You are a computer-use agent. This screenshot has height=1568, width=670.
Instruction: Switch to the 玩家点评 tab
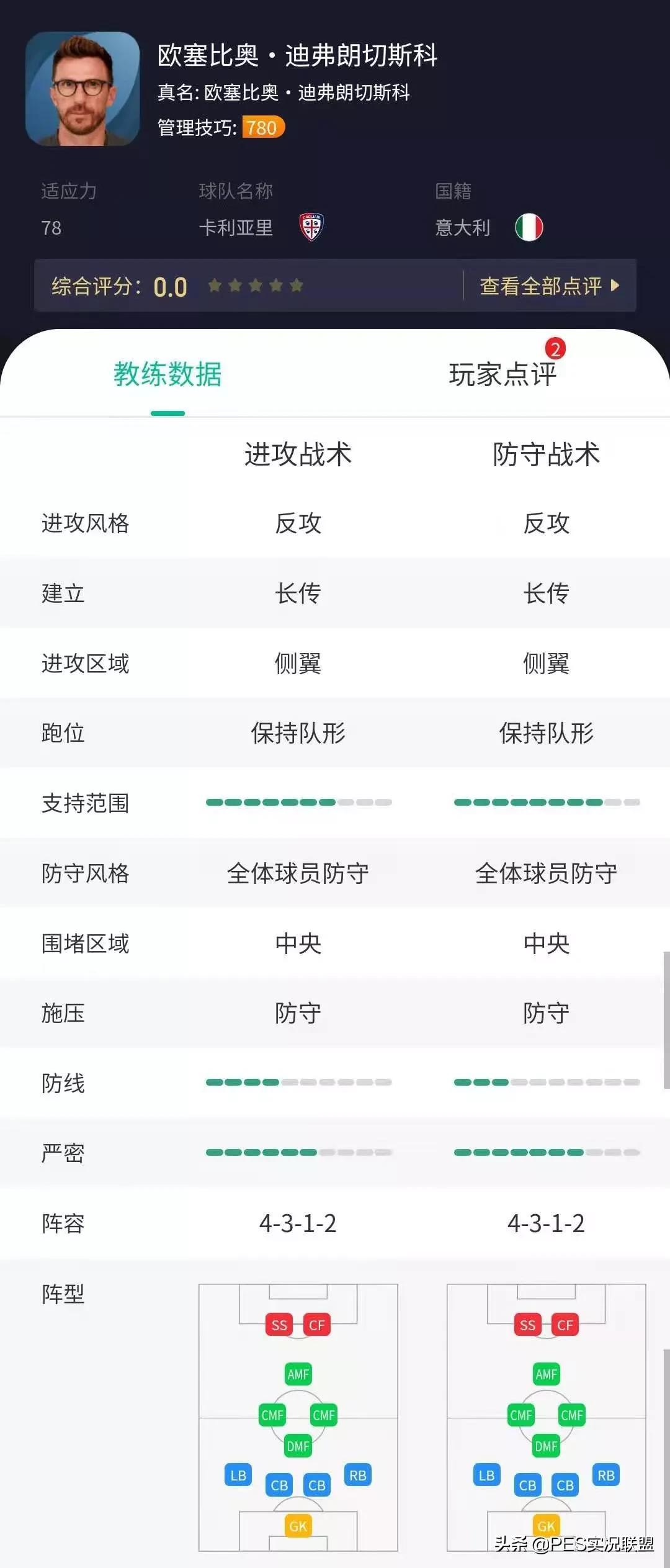(x=502, y=374)
